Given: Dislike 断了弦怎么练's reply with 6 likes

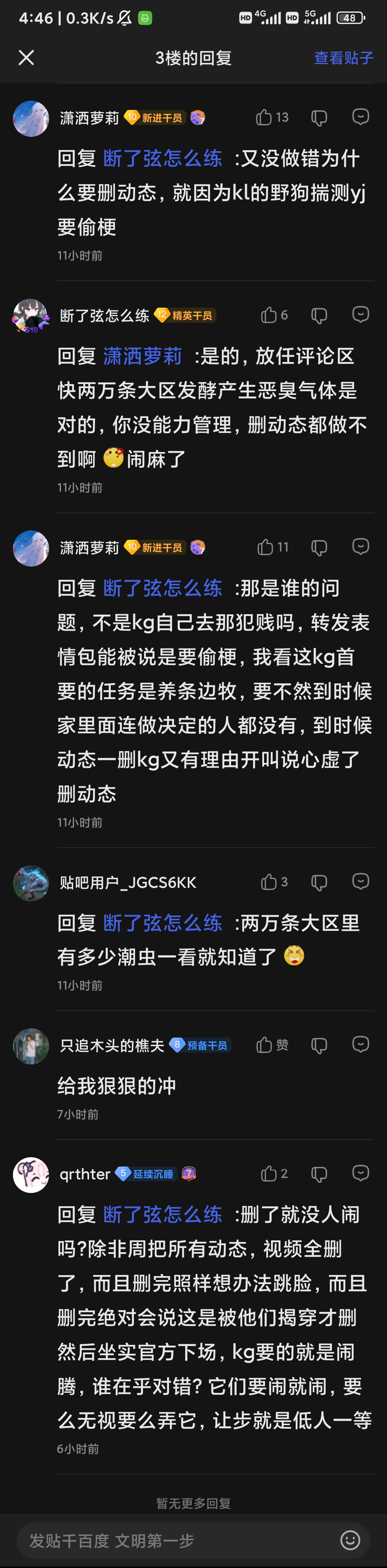Looking at the screenshot, I should (319, 315).
